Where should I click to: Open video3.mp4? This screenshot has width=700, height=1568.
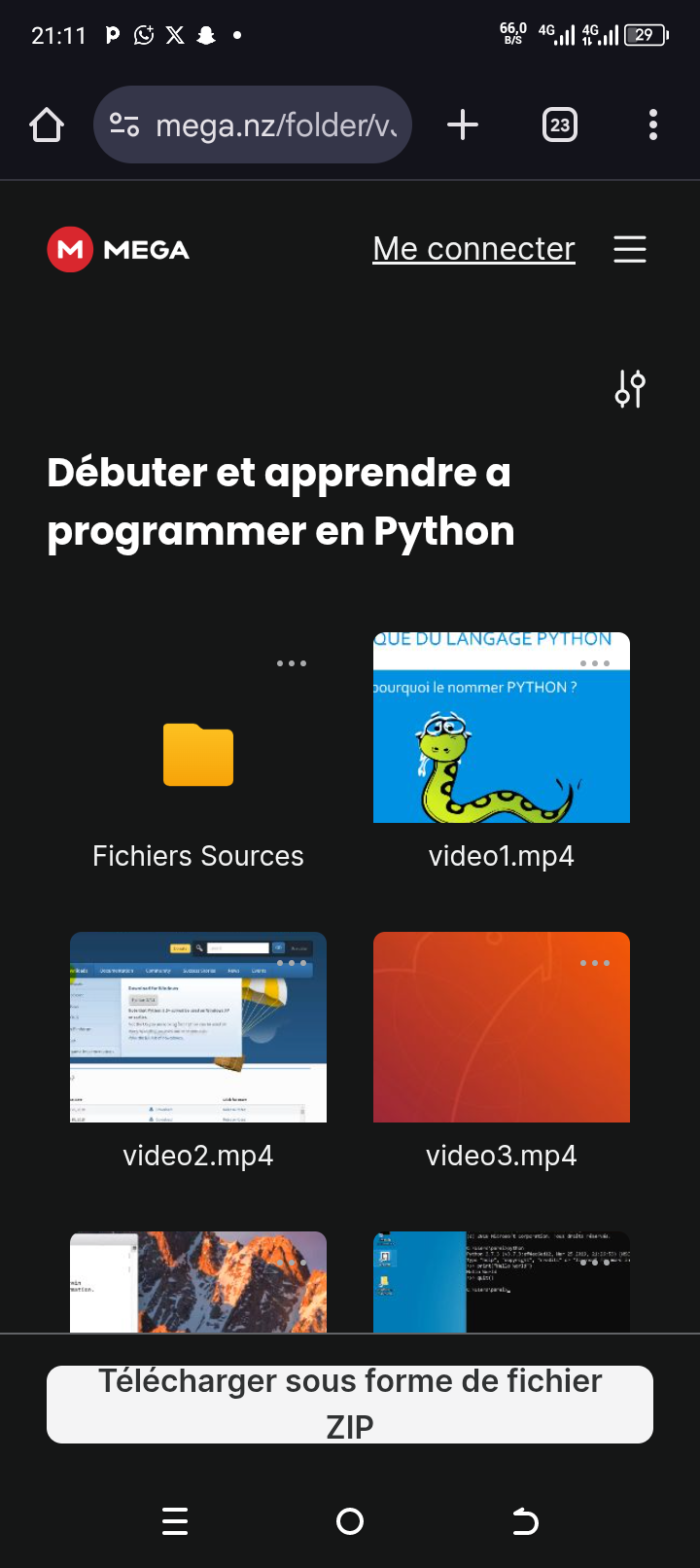tap(501, 1027)
